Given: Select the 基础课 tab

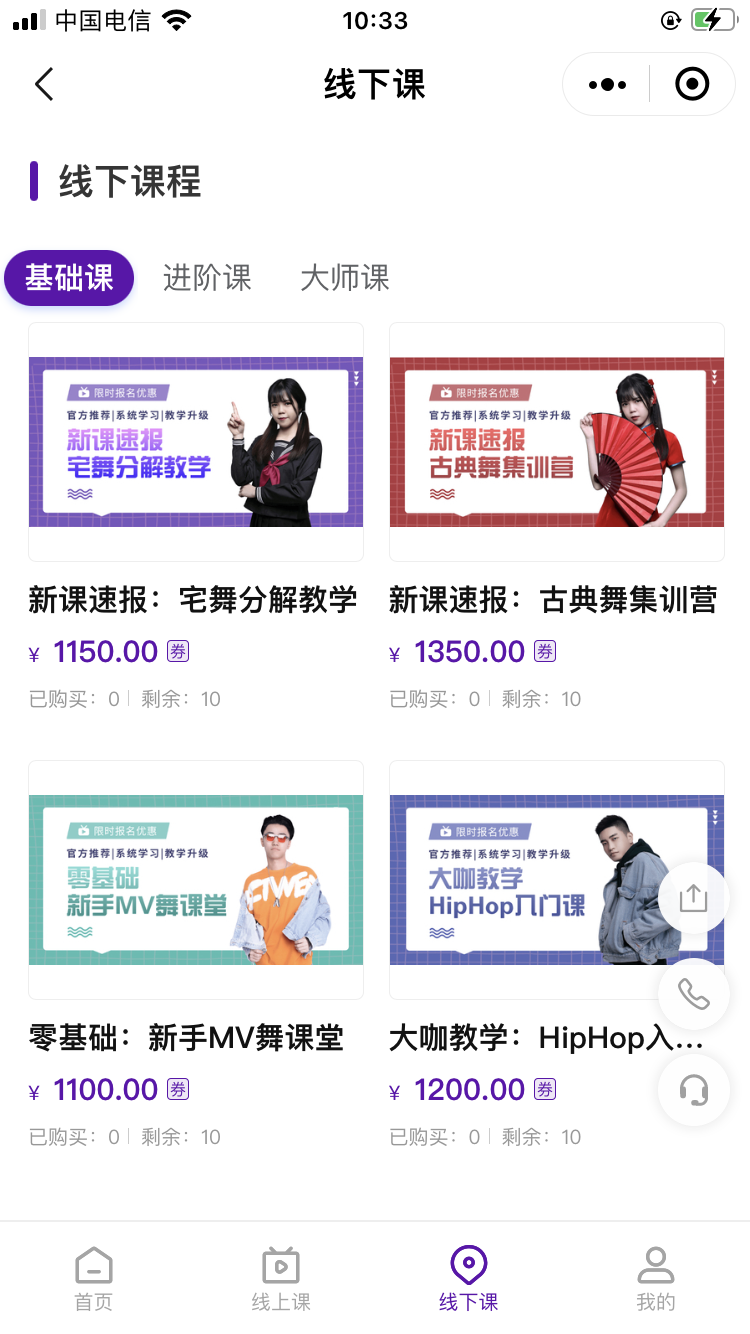Looking at the screenshot, I should pos(69,278).
